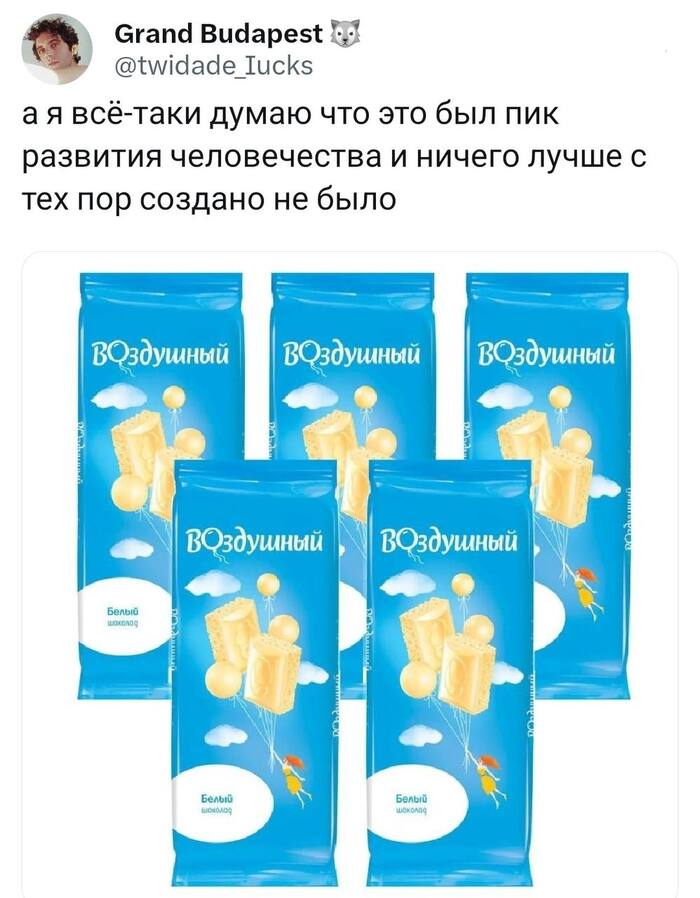700x898 pixels.
Task: Open the Grand Budapest display name
Action: pyautogui.click(x=218, y=35)
